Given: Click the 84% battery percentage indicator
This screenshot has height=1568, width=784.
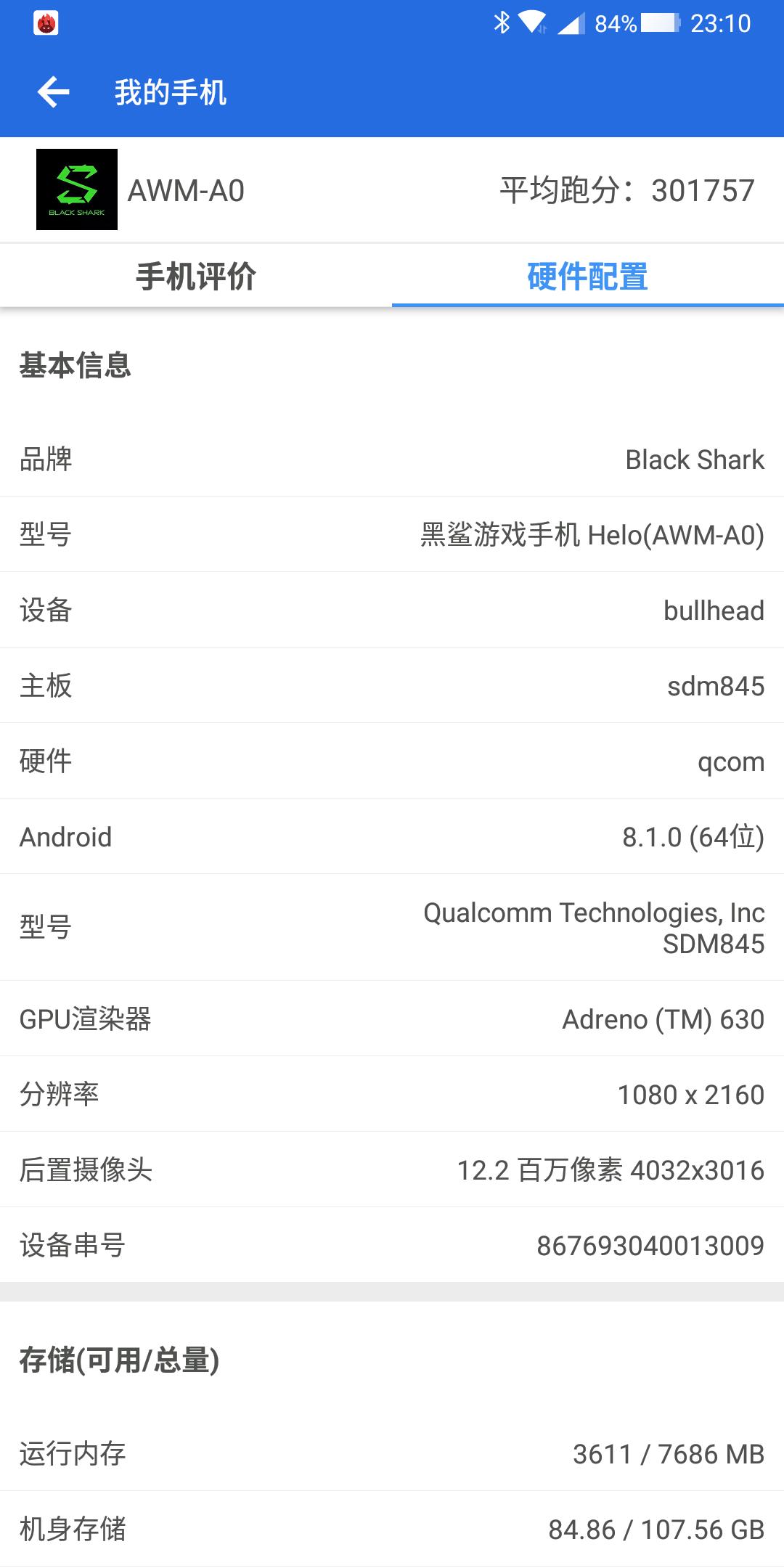Looking at the screenshot, I should [x=614, y=22].
